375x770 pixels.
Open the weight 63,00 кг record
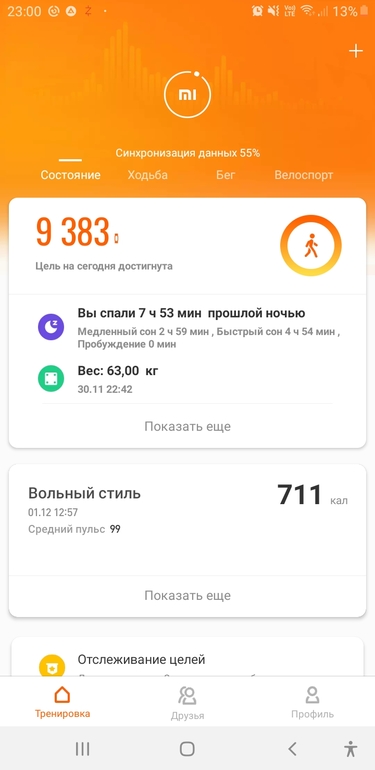188,379
